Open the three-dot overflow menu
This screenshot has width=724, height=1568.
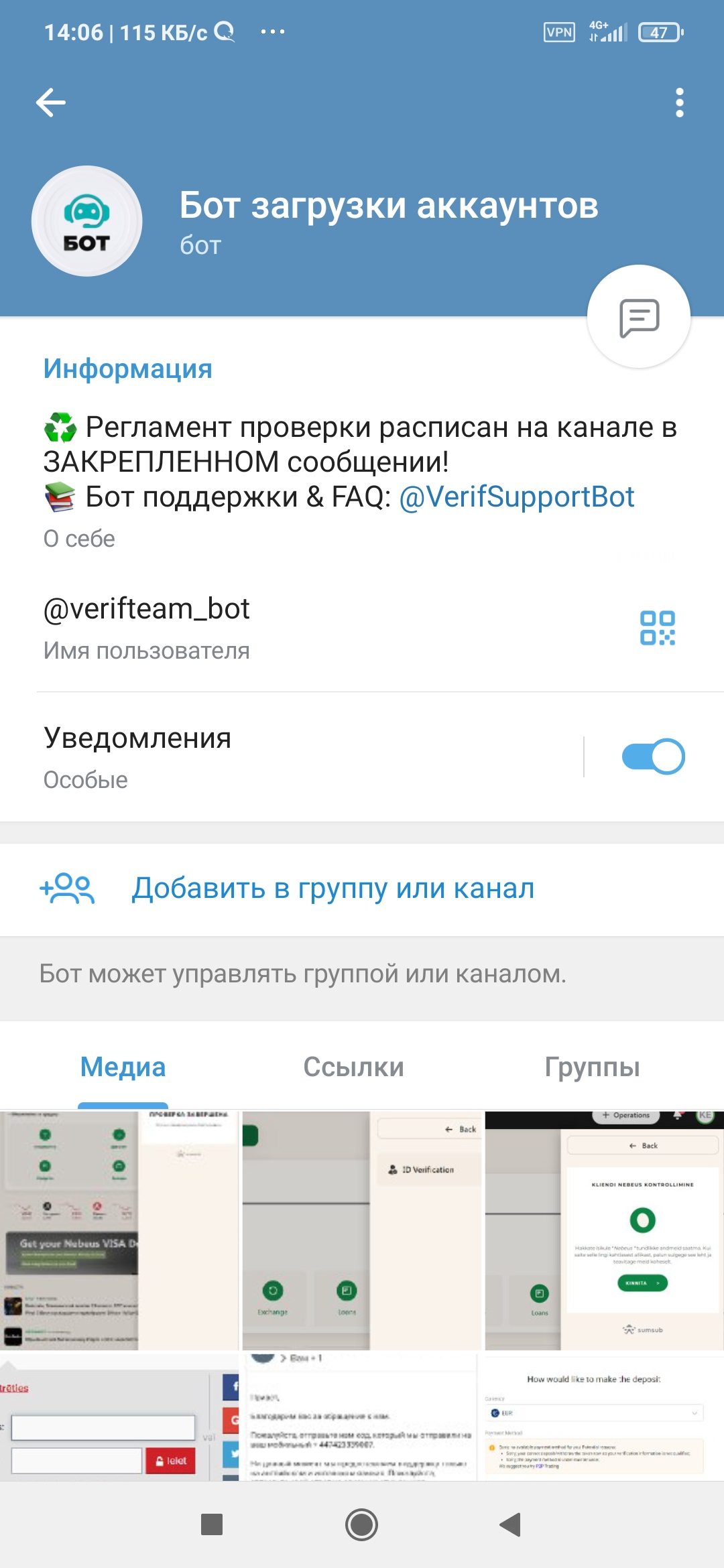click(x=679, y=103)
